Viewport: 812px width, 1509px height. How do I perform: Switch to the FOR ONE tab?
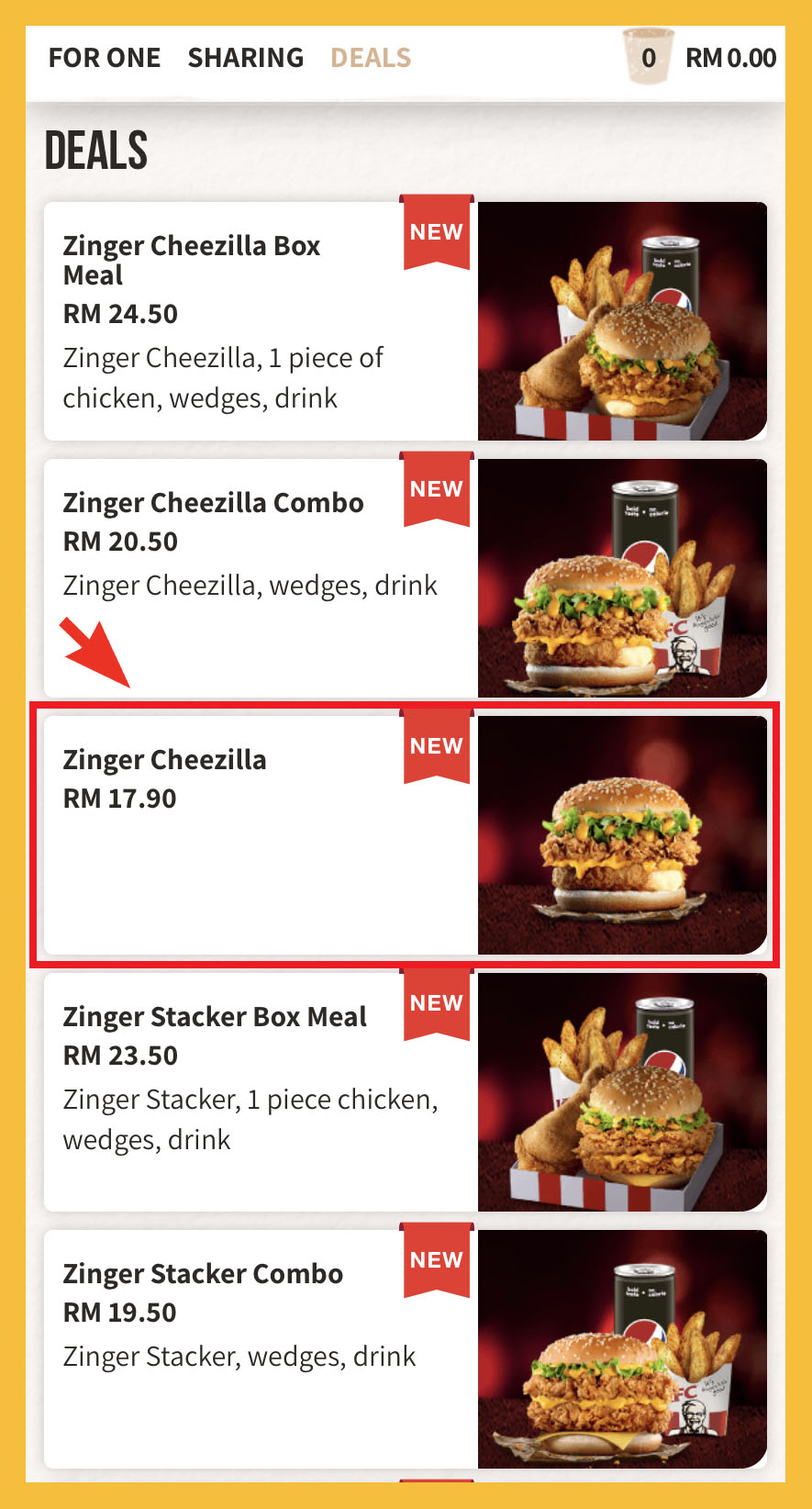tap(105, 58)
